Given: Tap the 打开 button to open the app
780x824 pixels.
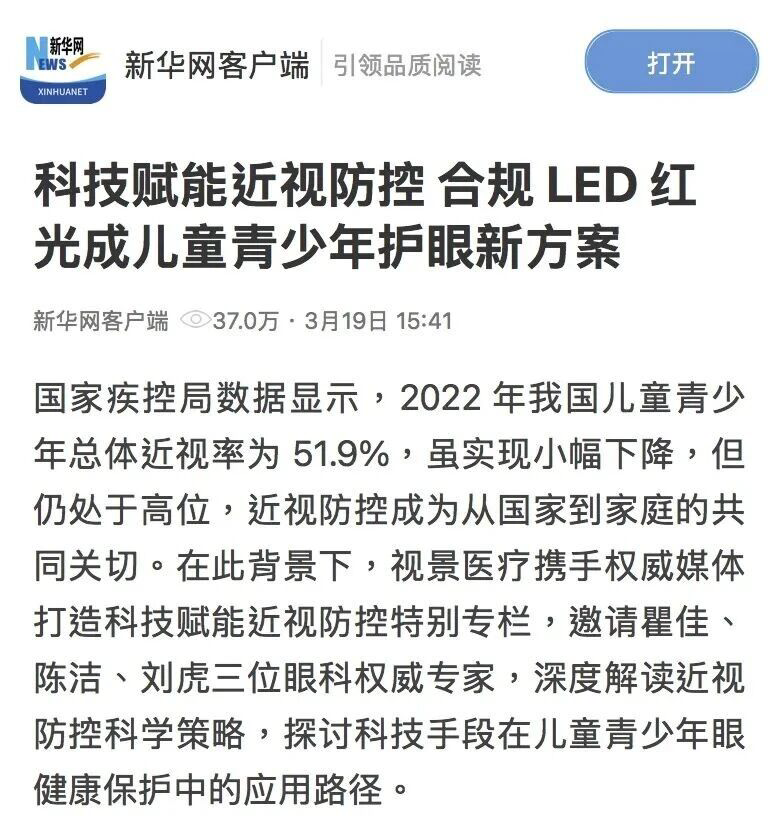Looking at the screenshot, I should (671, 62).
